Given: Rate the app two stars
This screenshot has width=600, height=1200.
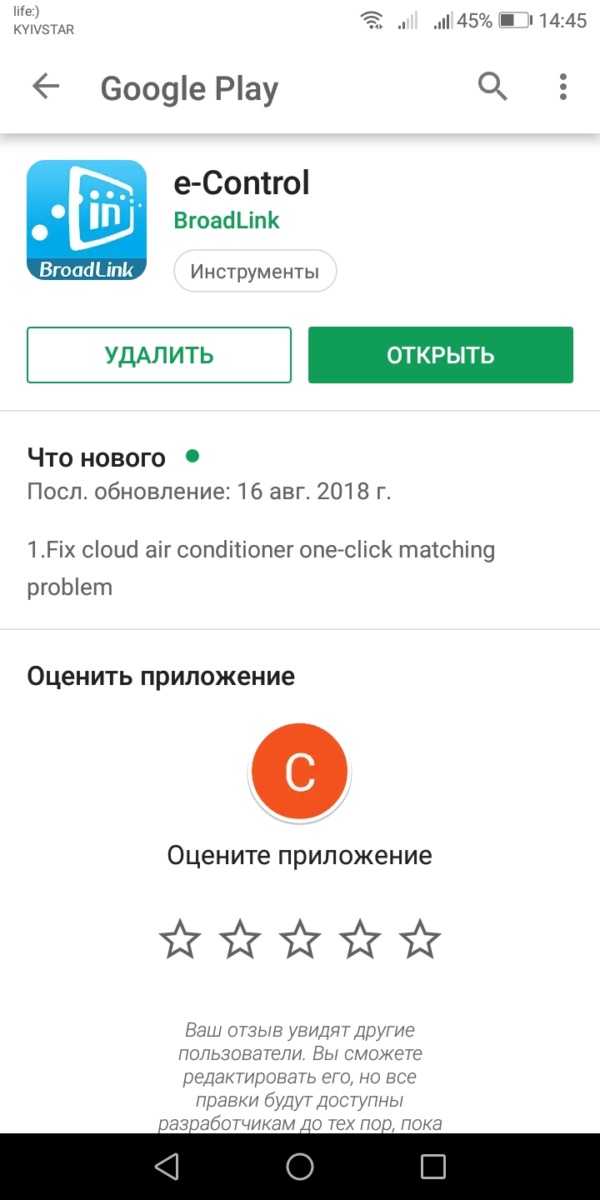Looking at the screenshot, I should point(240,940).
